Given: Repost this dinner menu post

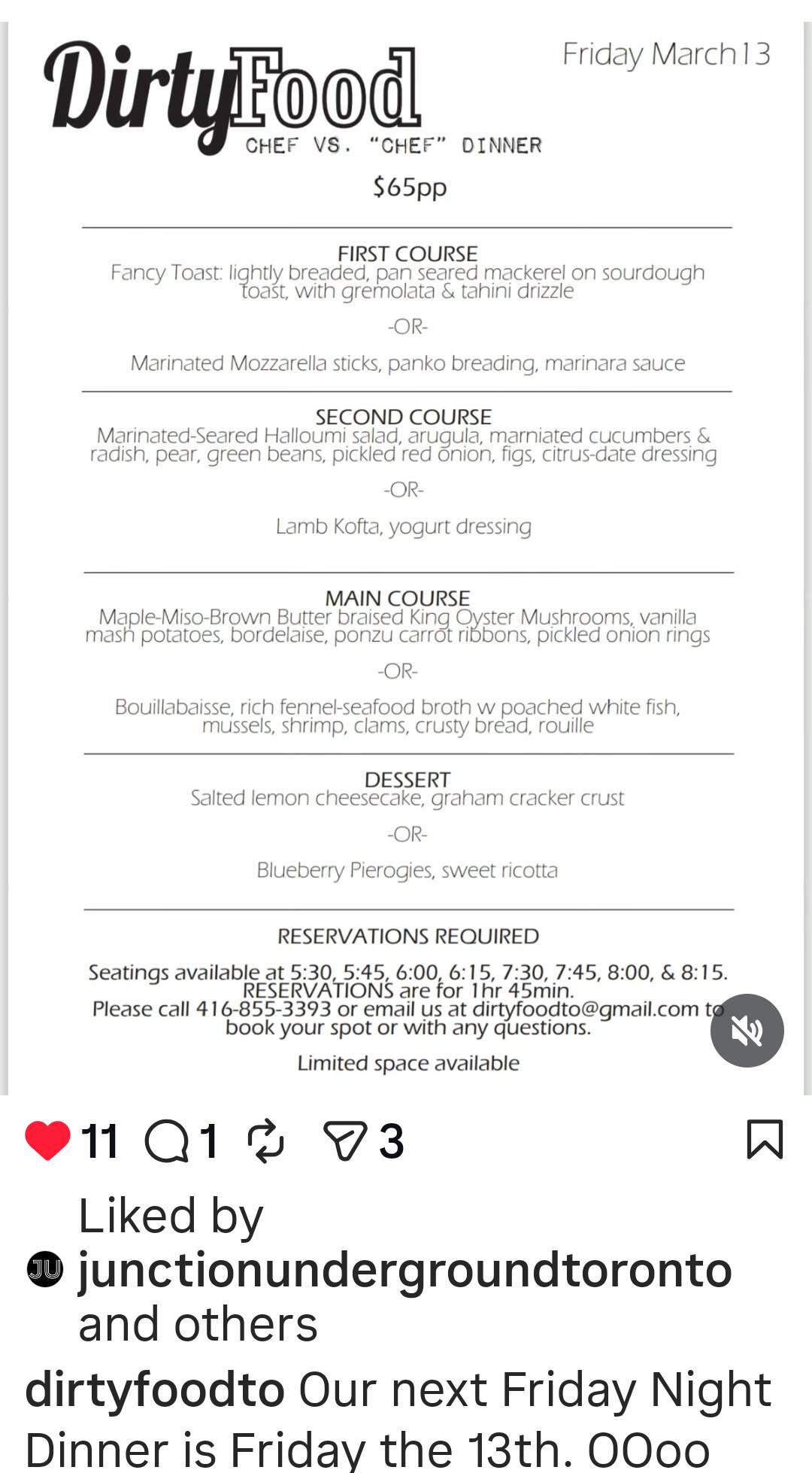Looking at the screenshot, I should click(265, 1140).
